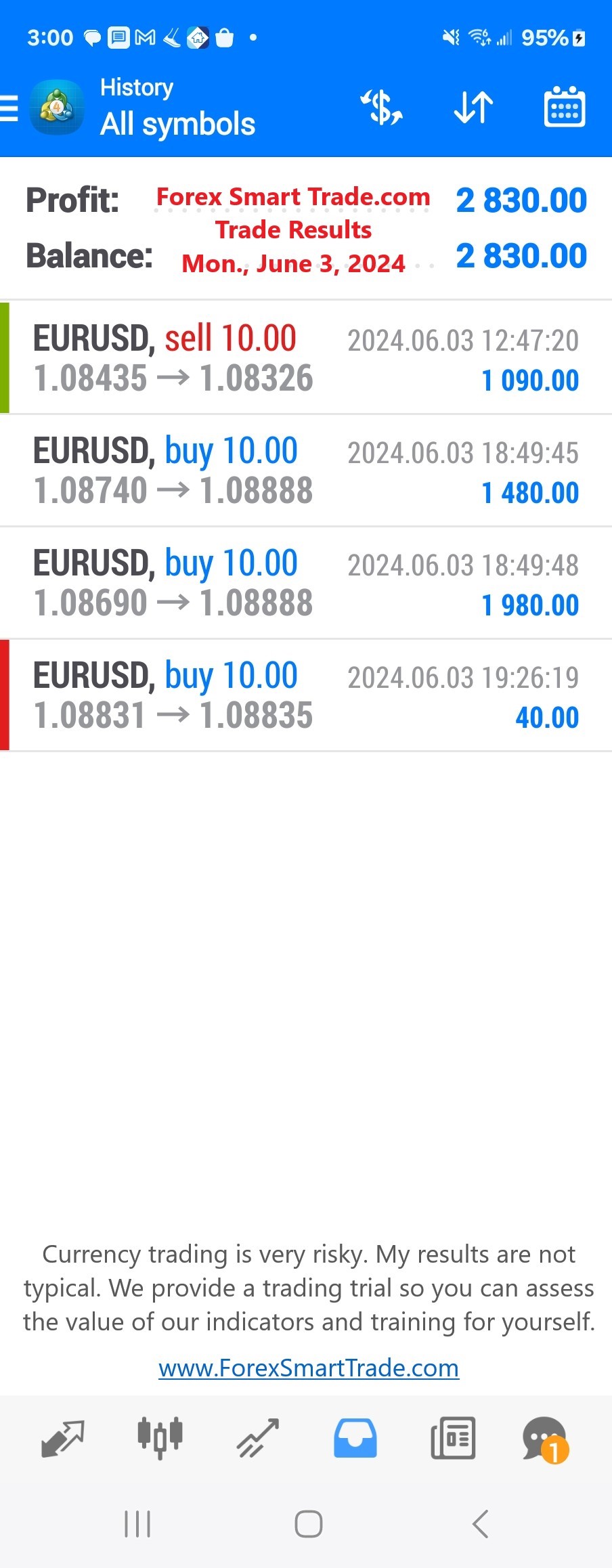The height and width of the screenshot is (1568, 612).
Task: Expand the EURUSD buy trade with 40.00 profit
Action: click(306, 695)
